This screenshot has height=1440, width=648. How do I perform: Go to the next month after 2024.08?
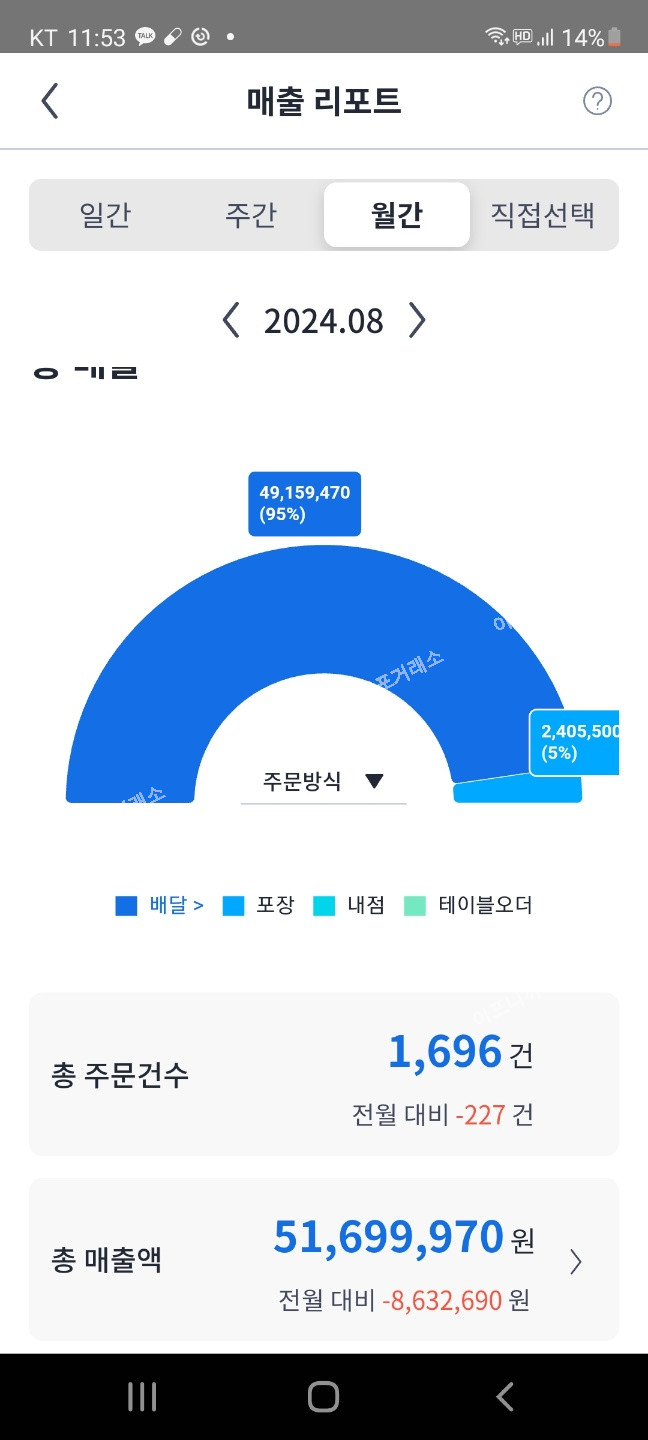(x=417, y=321)
